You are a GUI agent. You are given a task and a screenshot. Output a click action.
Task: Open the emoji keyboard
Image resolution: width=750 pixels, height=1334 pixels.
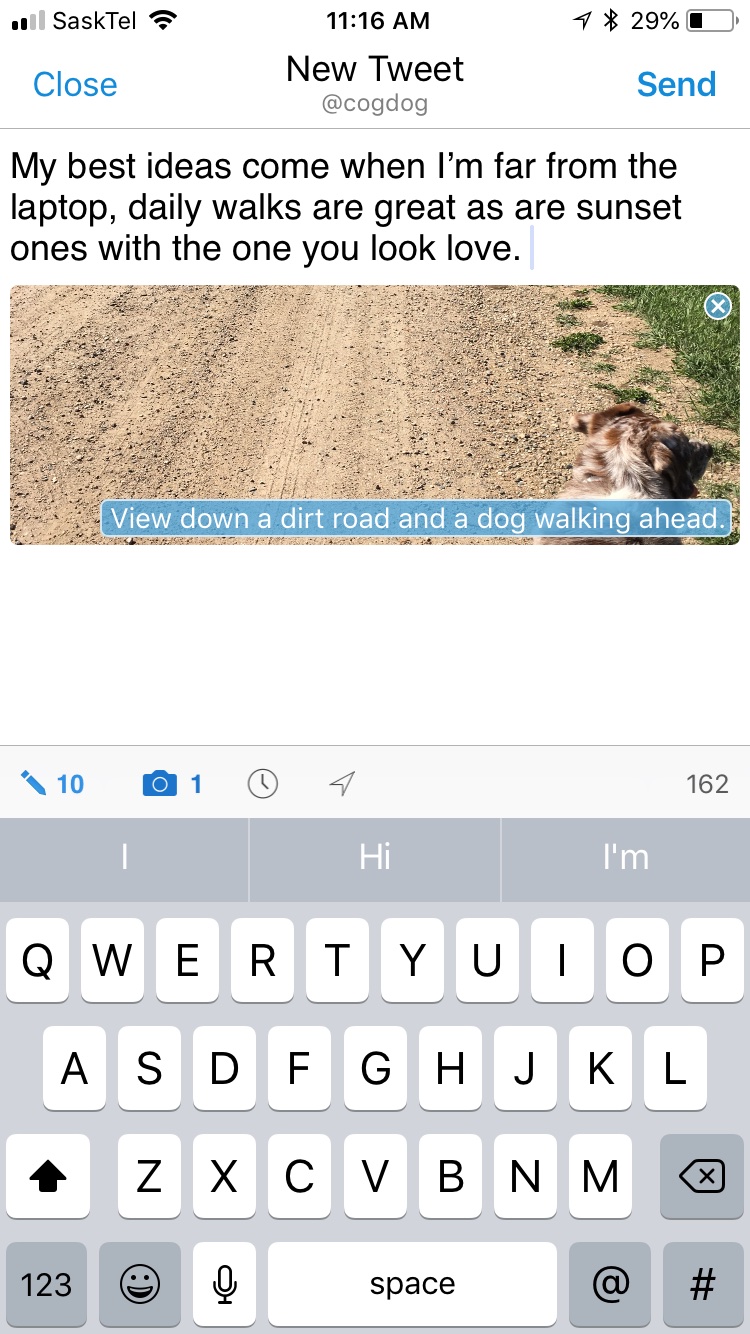[x=140, y=1284]
